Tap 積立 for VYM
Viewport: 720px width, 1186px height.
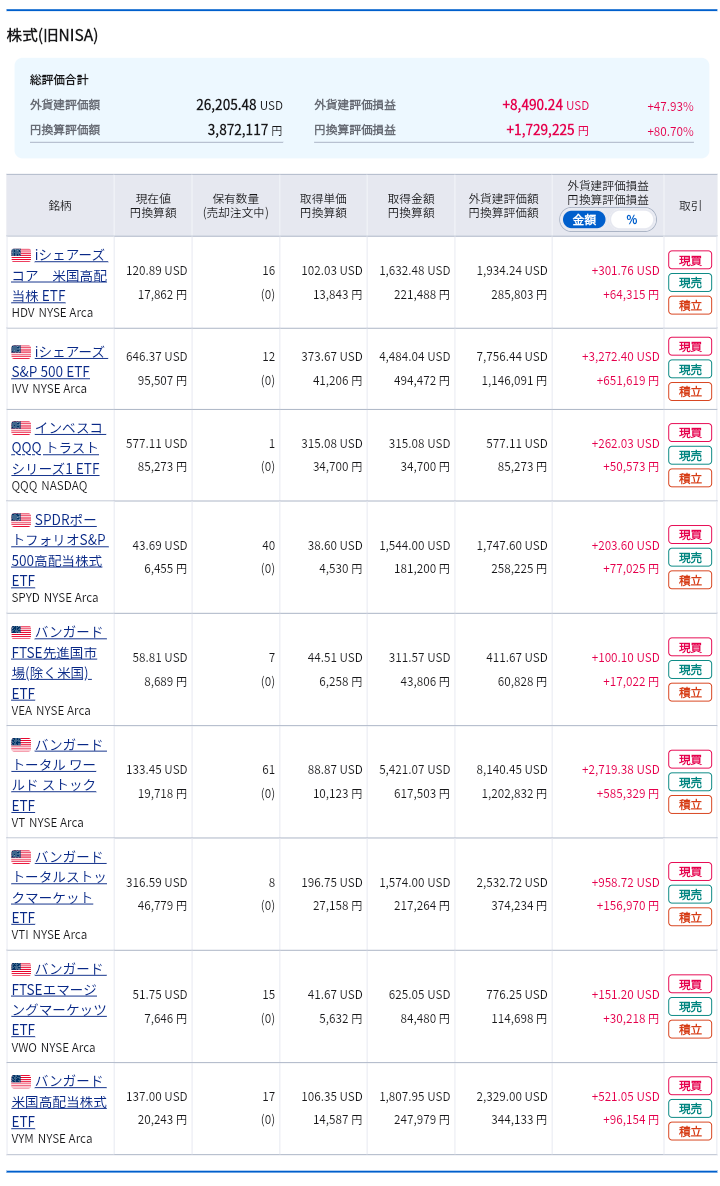[690, 1131]
